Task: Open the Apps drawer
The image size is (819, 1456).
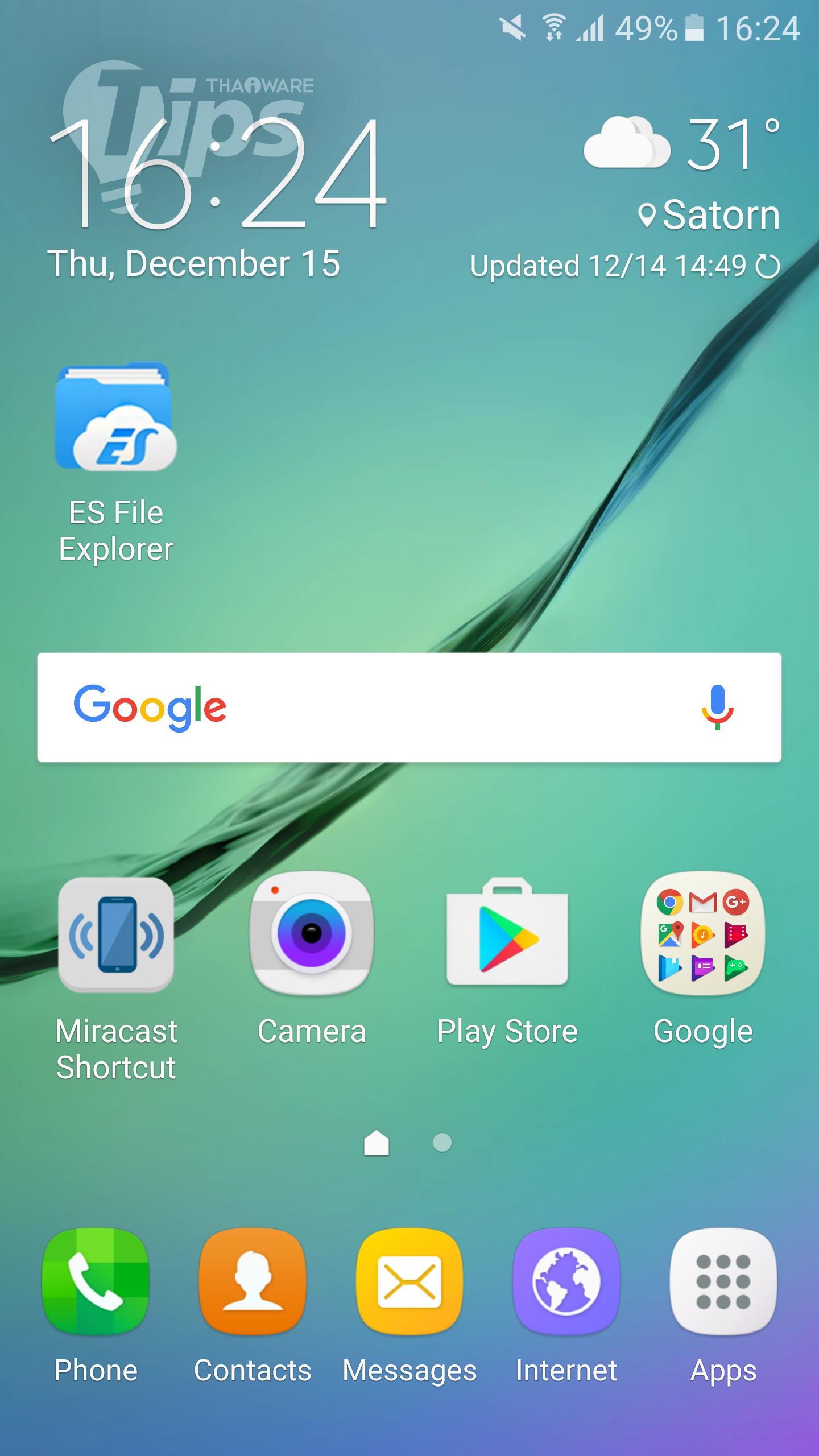Action: pyautogui.click(x=723, y=1281)
